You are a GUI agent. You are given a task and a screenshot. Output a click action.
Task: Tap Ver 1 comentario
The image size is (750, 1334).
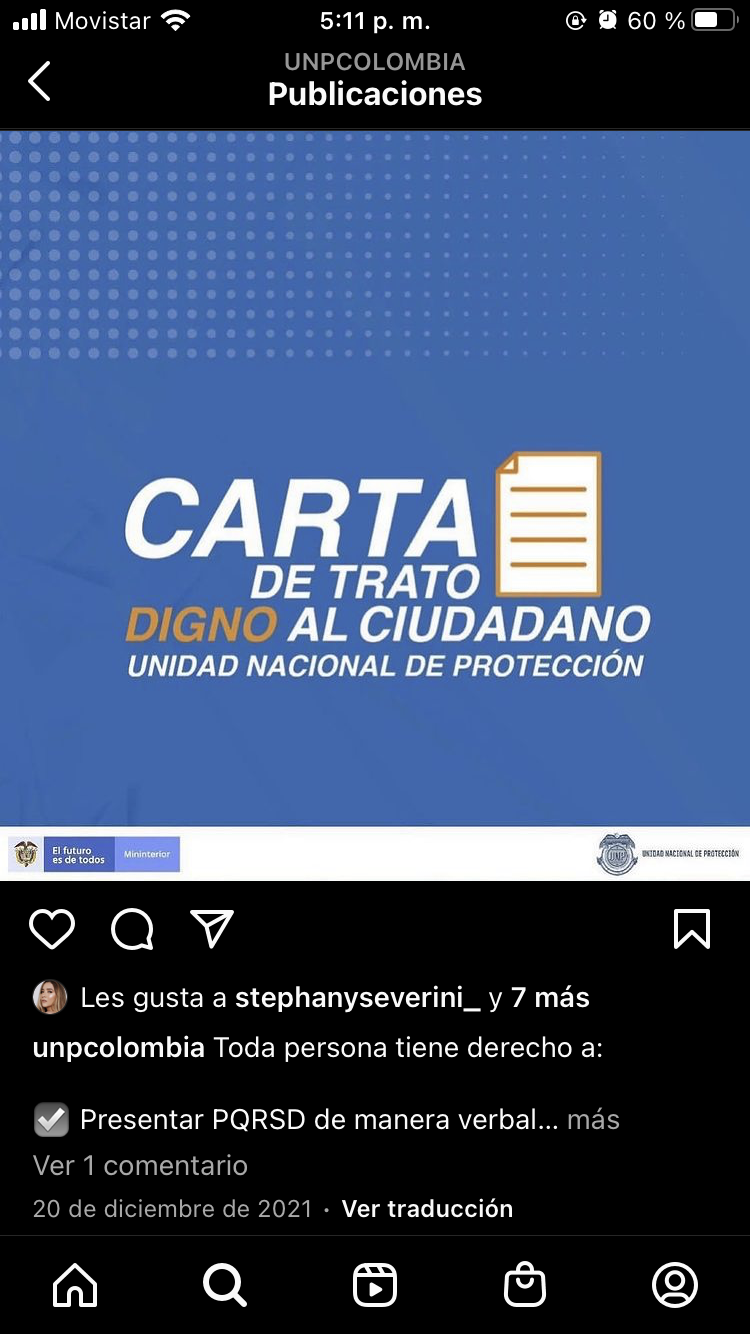pos(140,1165)
